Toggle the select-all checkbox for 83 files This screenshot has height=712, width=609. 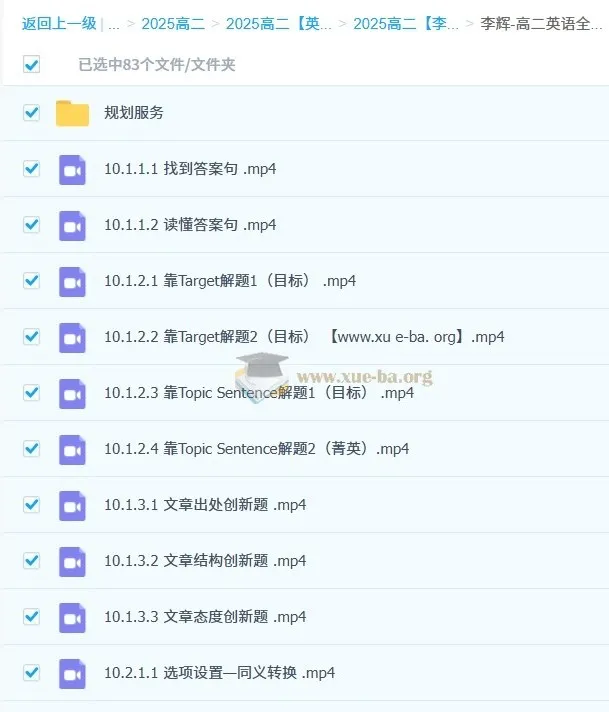point(31,65)
